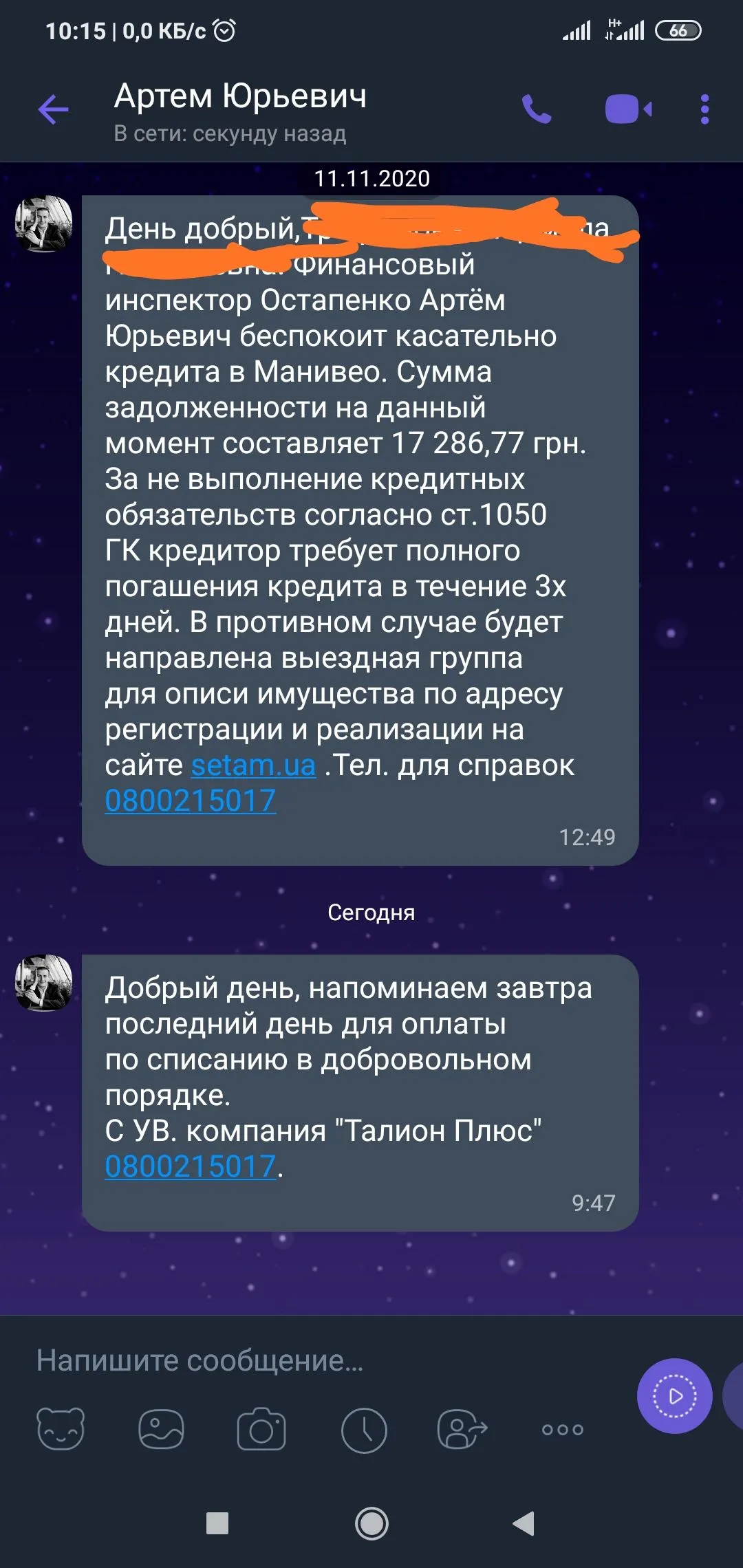743x1568 pixels.
Task: Attach a photo from the gallery
Action: pyautogui.click(x=161, y=1429)
